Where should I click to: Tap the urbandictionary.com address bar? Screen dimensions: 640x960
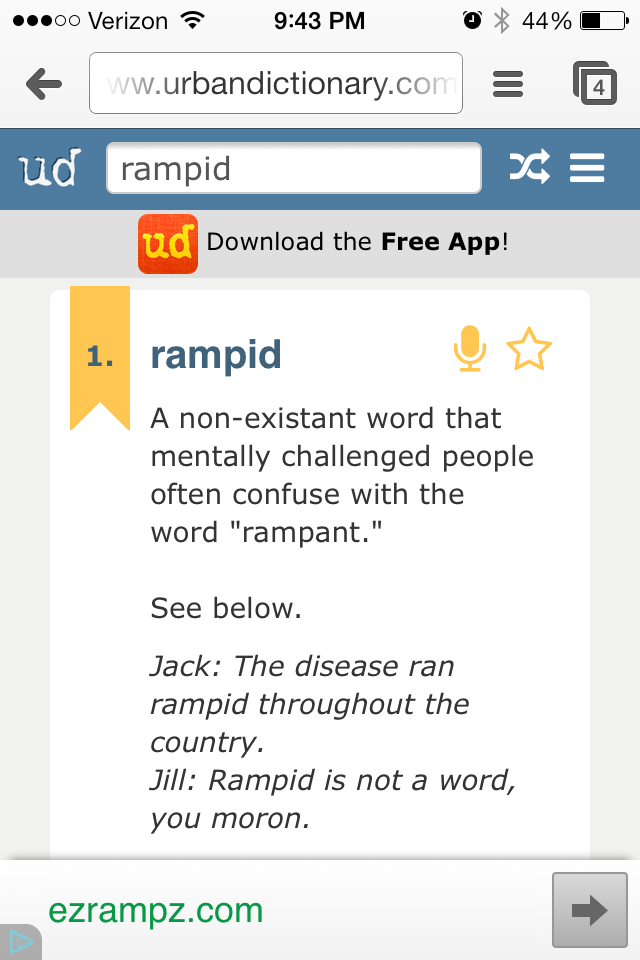[276, 83]
